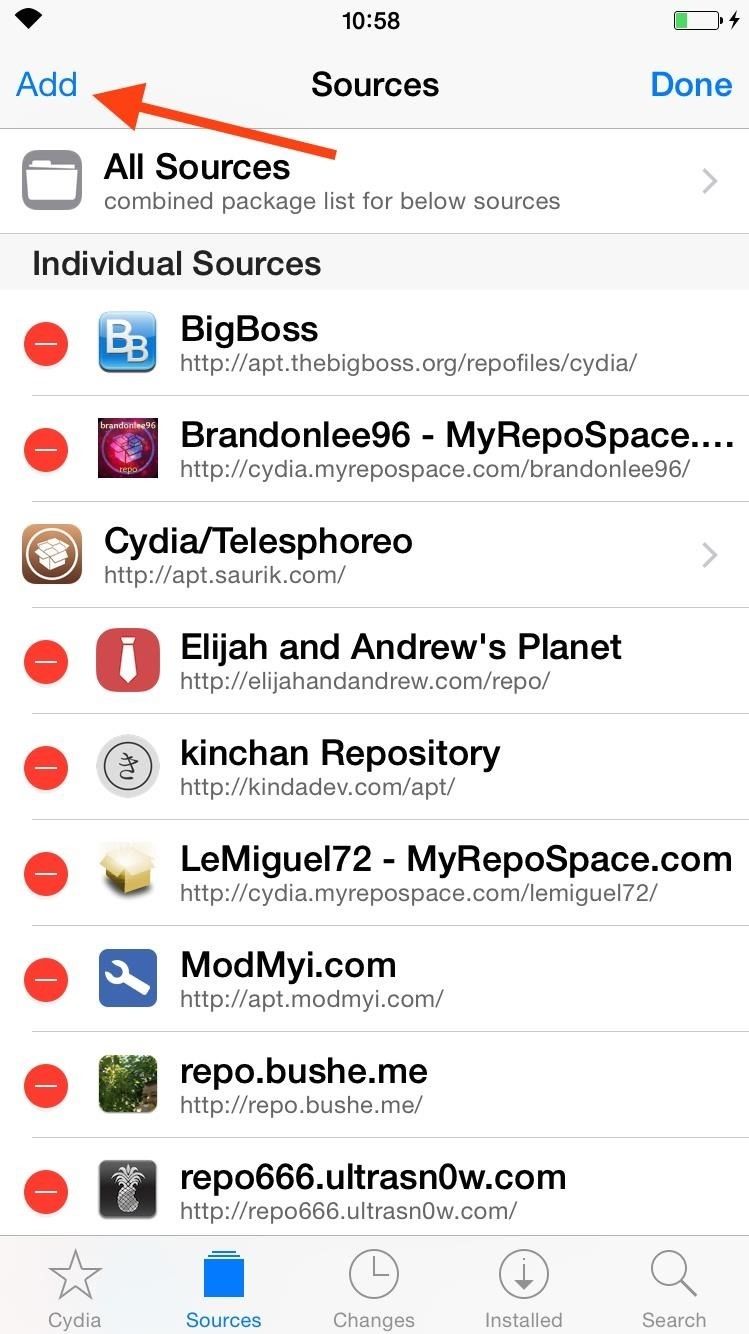Viewport: 749px width, 1334px height.
Task: Go to the Search tab
Action: click(x=673, y=1288)
